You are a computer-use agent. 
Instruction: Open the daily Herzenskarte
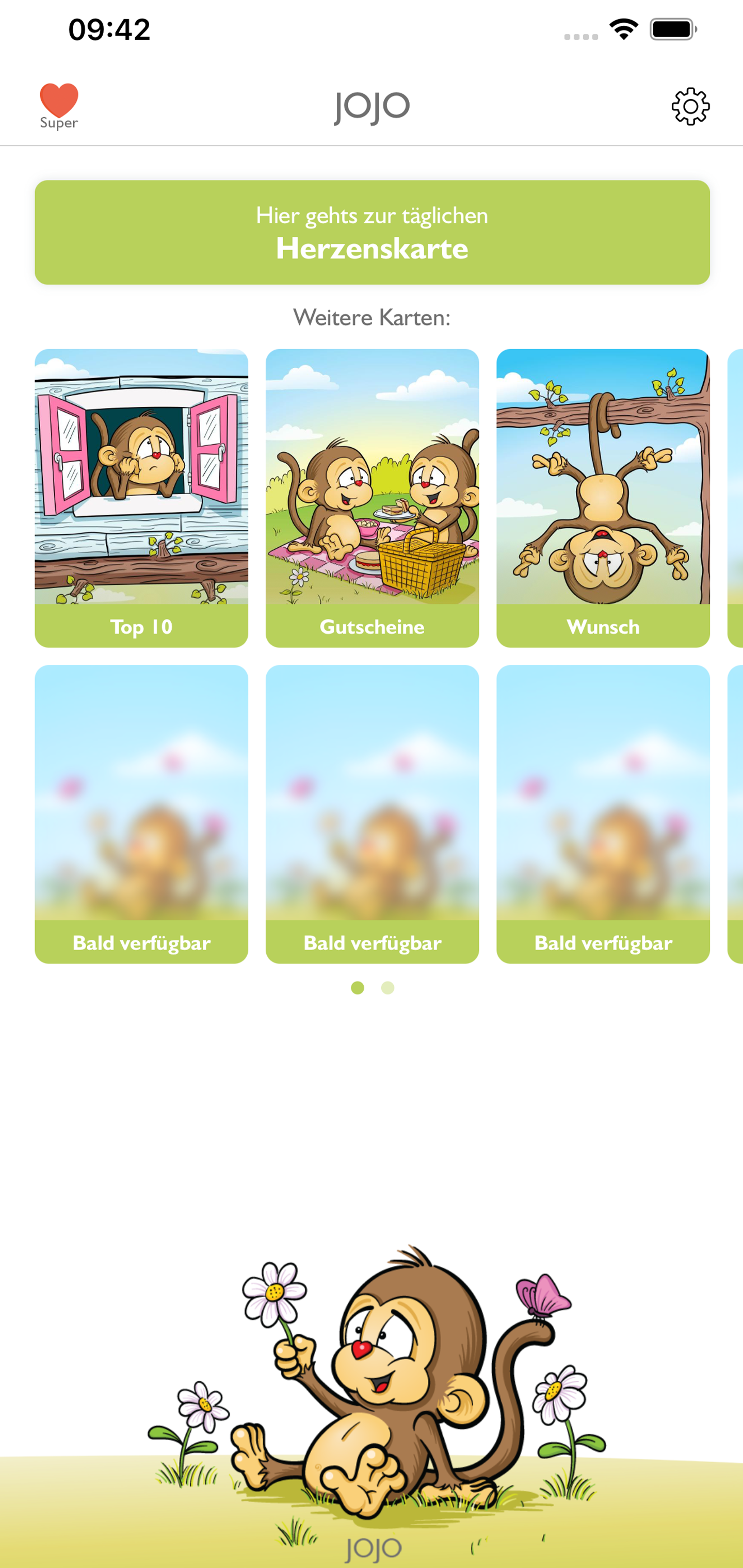(x=372, y=233)
